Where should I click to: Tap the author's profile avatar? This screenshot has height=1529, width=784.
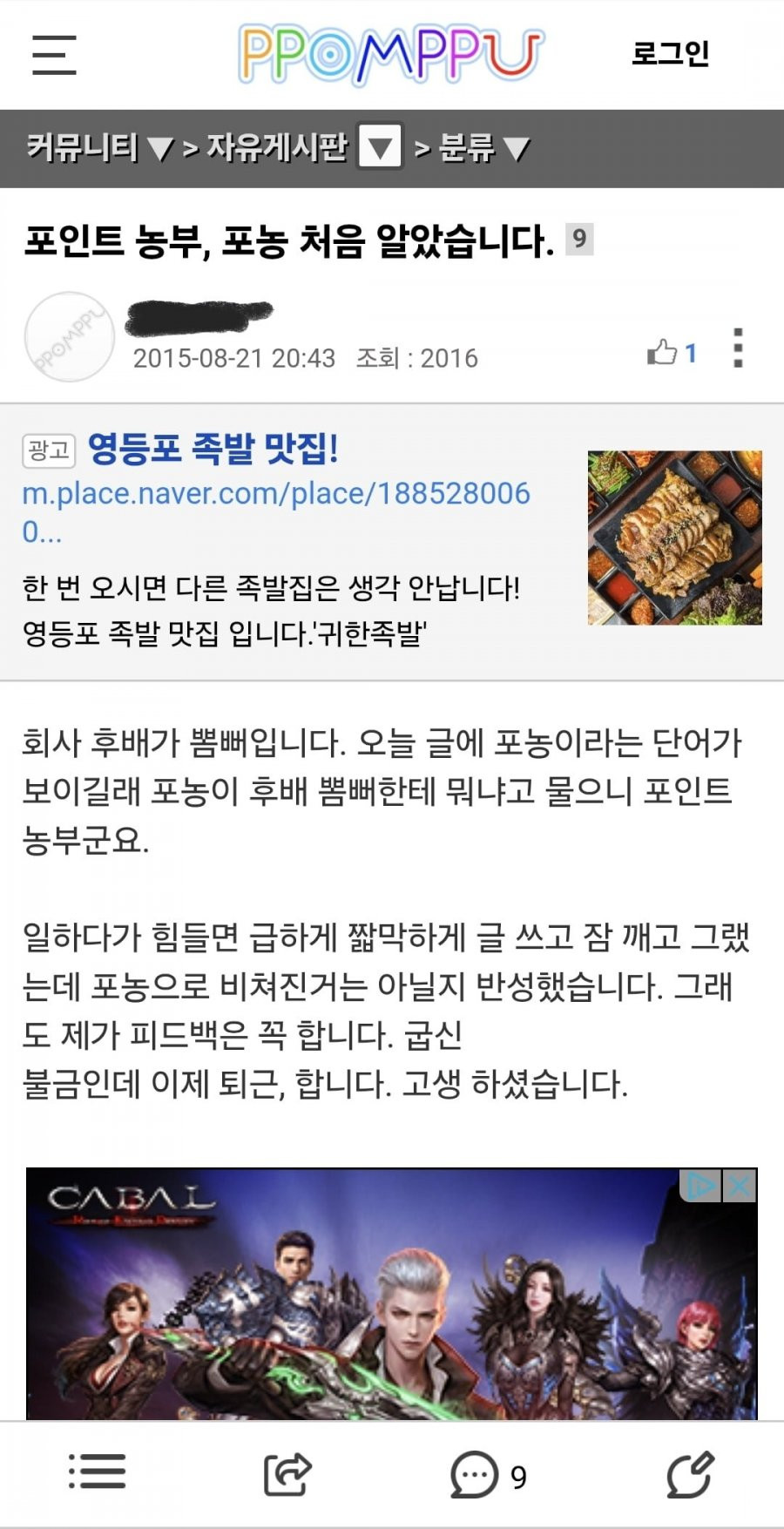click(x=69, y=337)
